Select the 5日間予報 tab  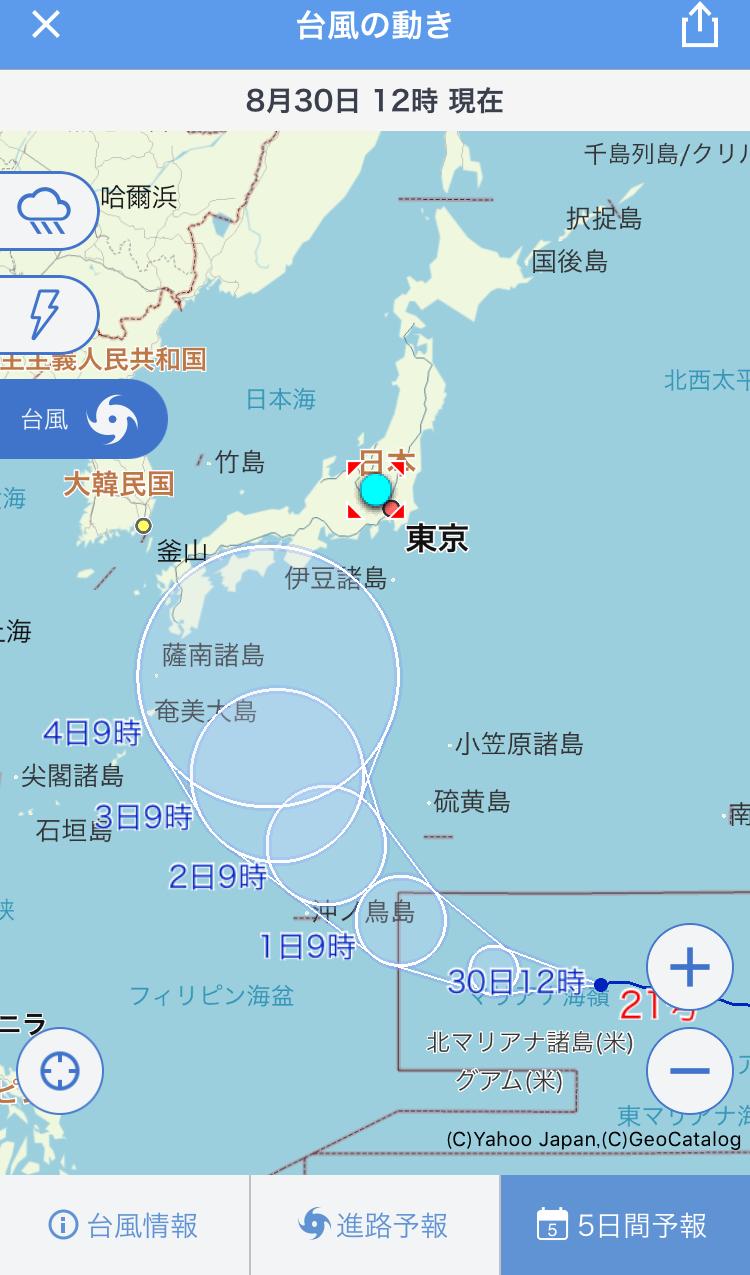[x=625, y=1225]
